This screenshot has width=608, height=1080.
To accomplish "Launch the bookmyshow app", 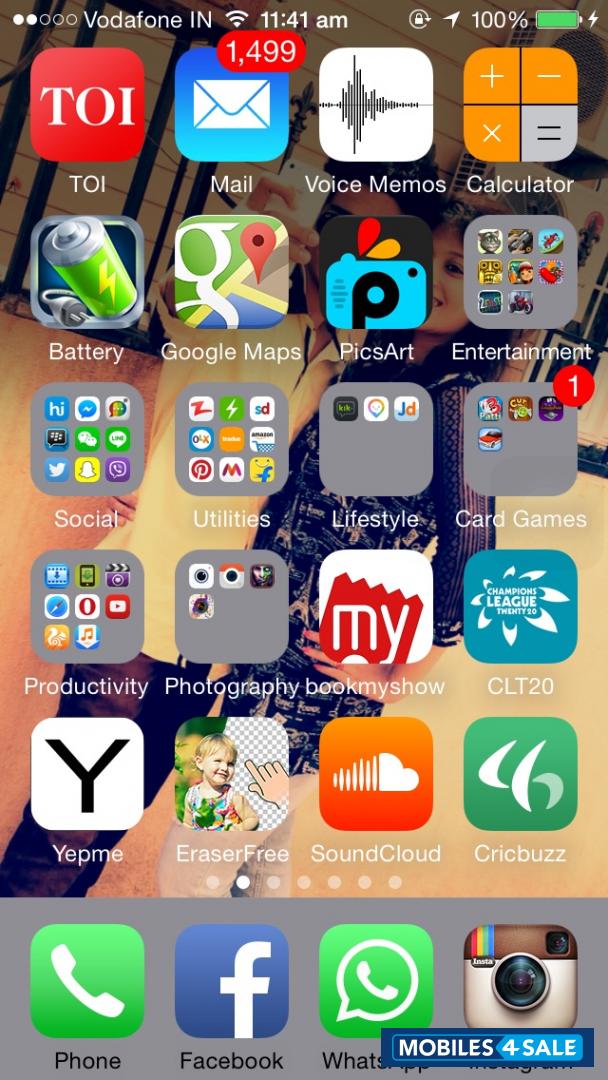I will pyautogui.click(x=375, y=607).
